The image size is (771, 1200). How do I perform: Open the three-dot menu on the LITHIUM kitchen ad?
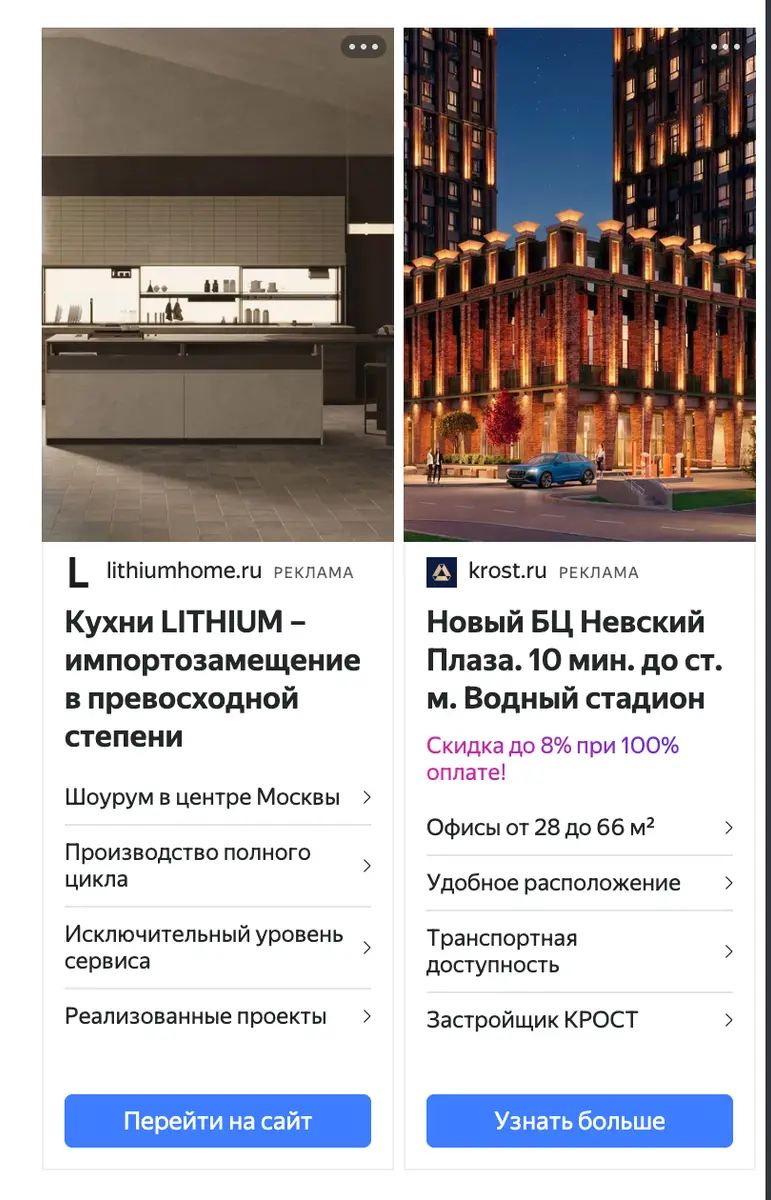[x=363, y=46]
